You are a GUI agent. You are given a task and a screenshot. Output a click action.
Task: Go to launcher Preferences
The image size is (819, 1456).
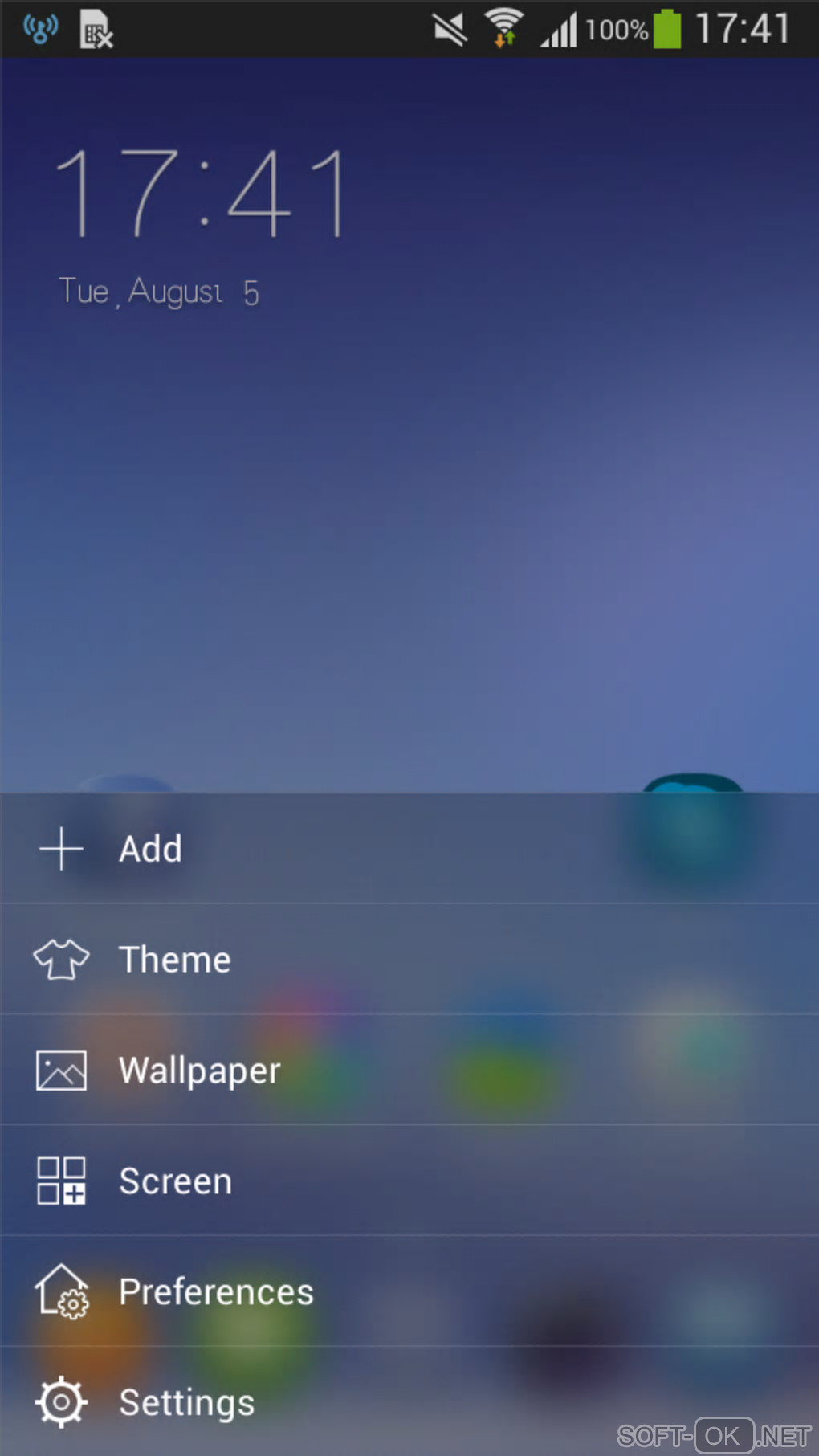(215, 1292)
